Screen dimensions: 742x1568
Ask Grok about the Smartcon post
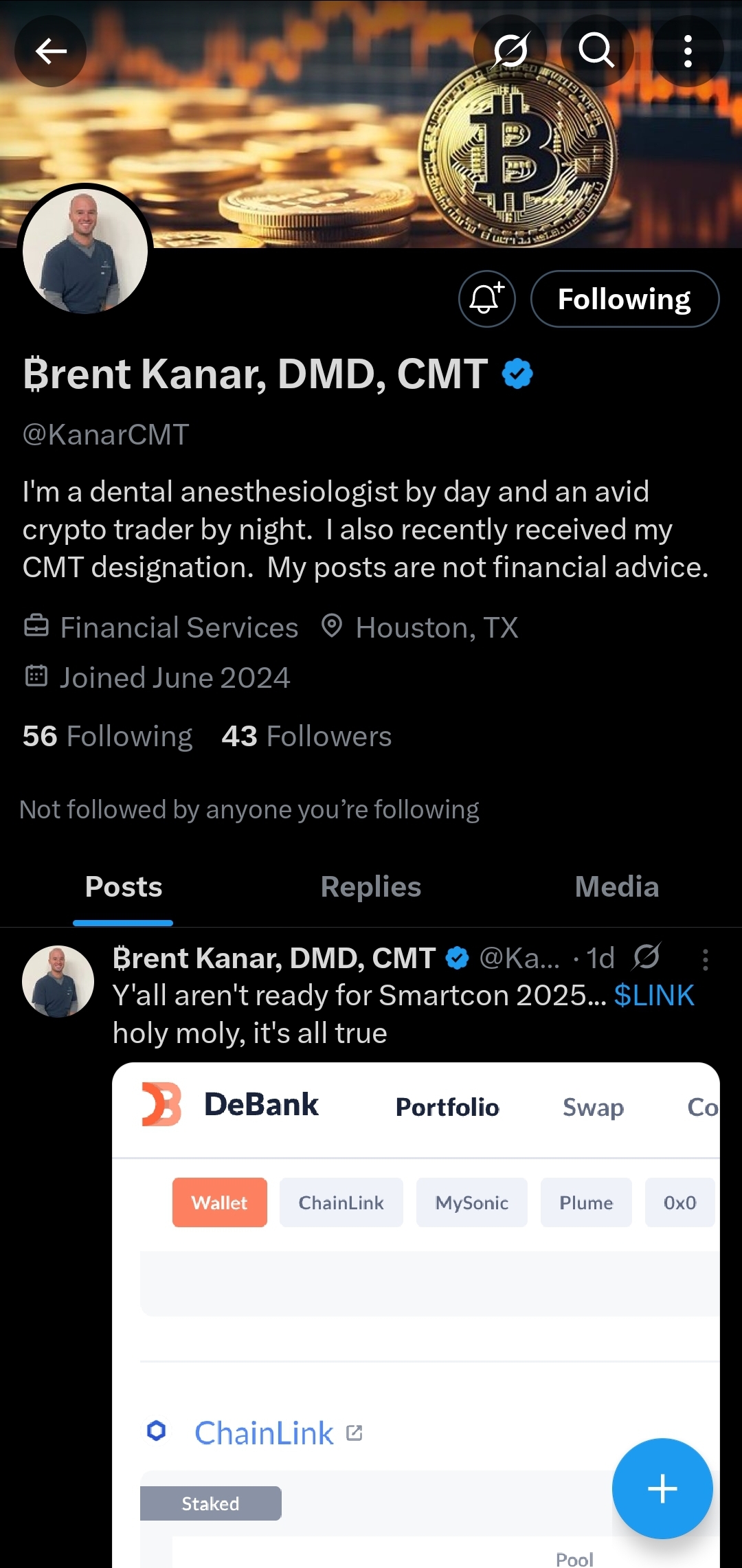coord(647,956)
